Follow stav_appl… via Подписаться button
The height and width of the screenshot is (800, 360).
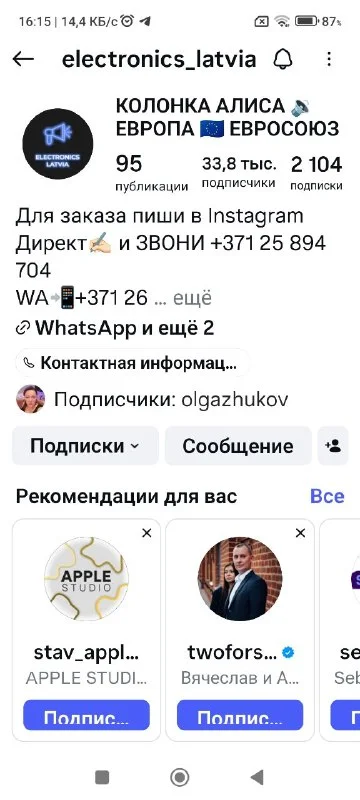[87, 715]
